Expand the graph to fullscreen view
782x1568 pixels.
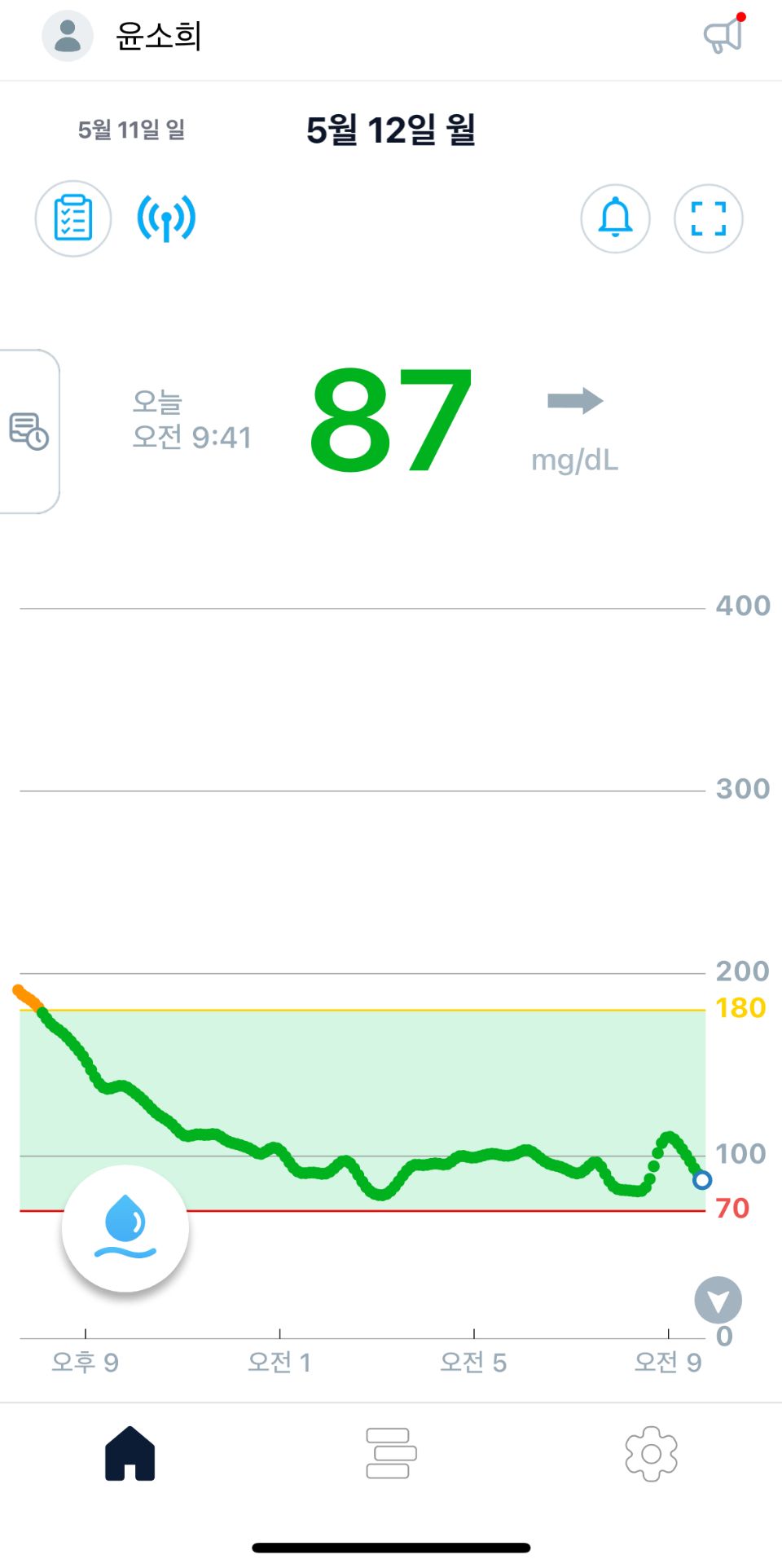708,218
